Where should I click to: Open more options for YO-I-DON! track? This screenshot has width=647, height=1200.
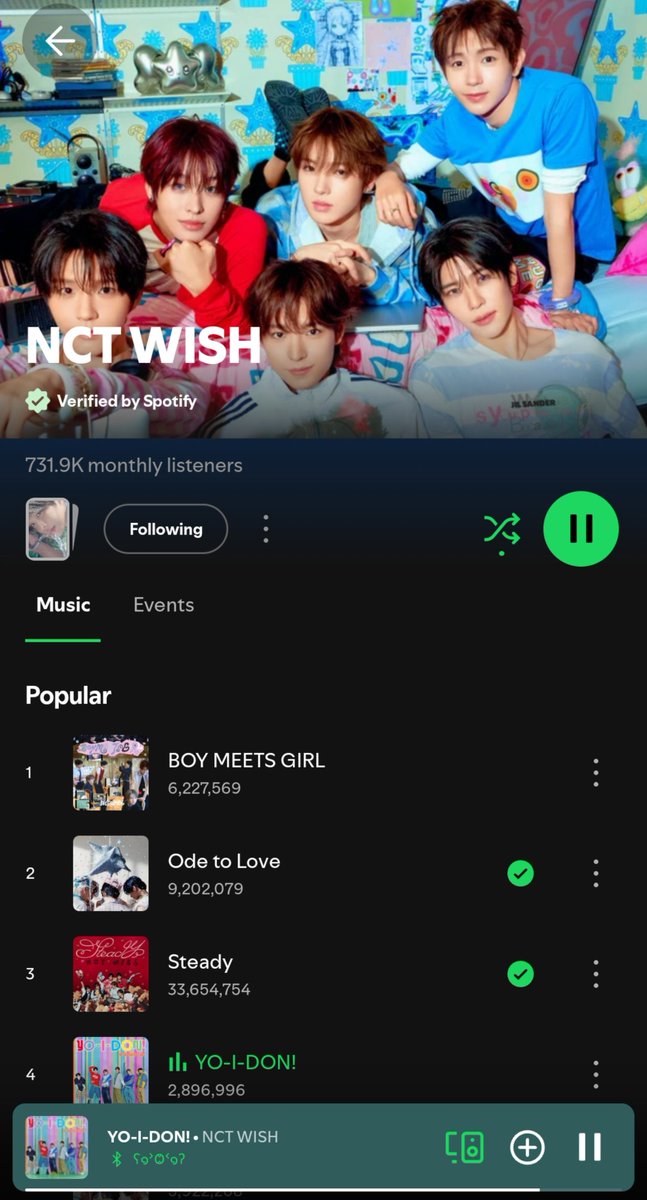pos(596,1075)
